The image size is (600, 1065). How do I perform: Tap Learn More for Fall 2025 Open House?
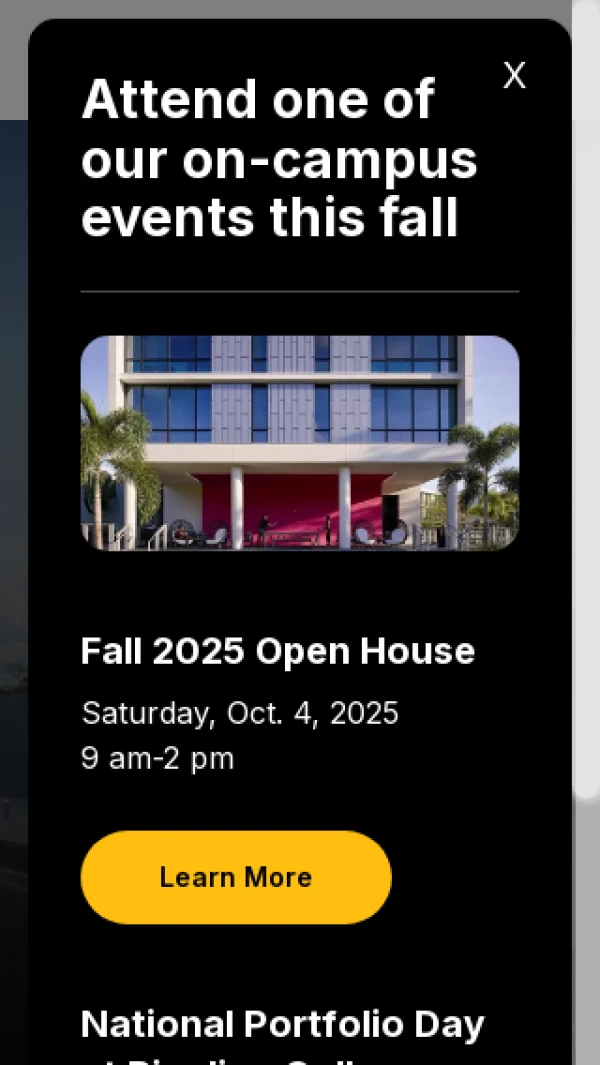(x=236, y=877)
